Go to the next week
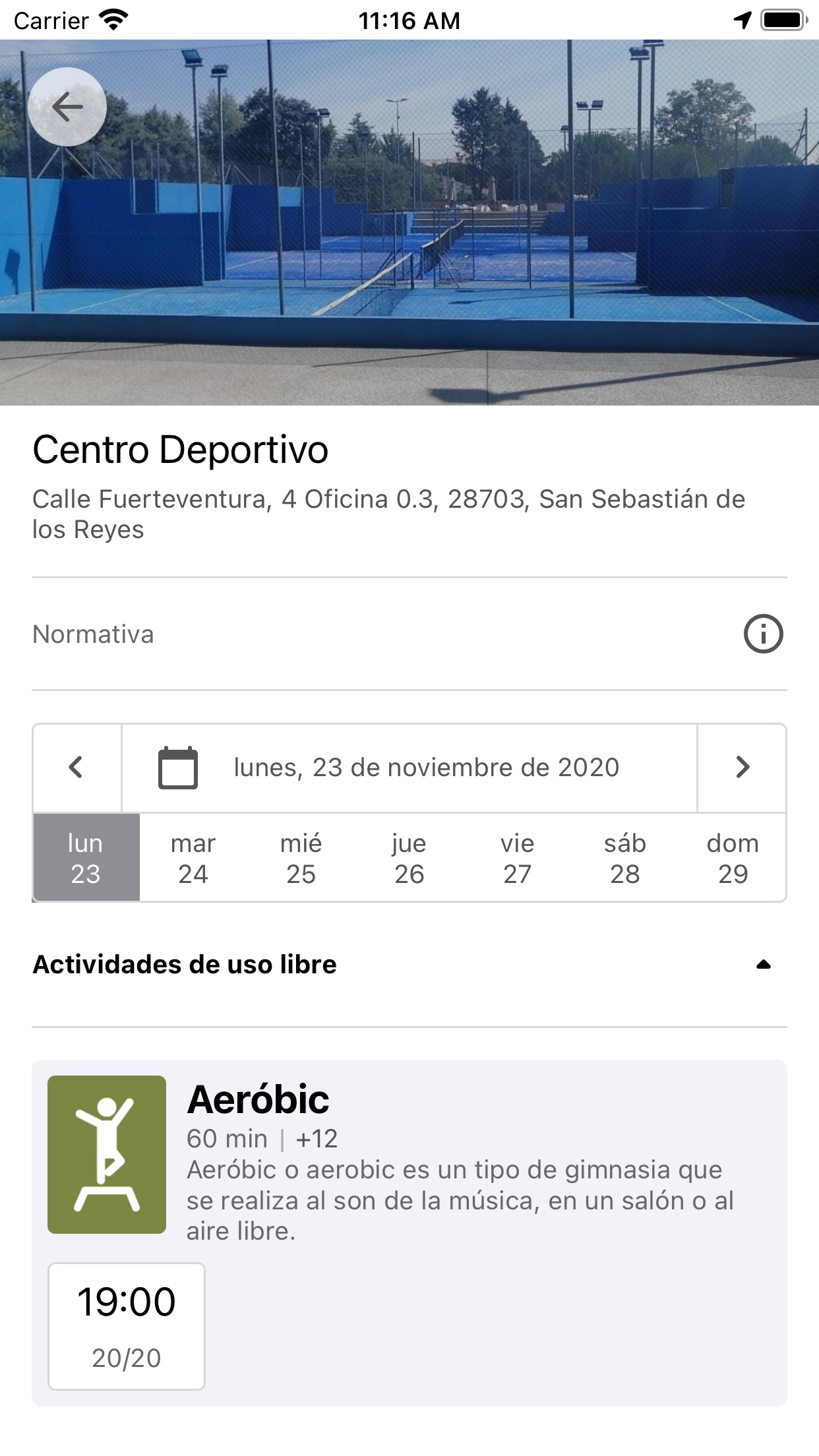The image size is (819, 1456). pos(742,768)
